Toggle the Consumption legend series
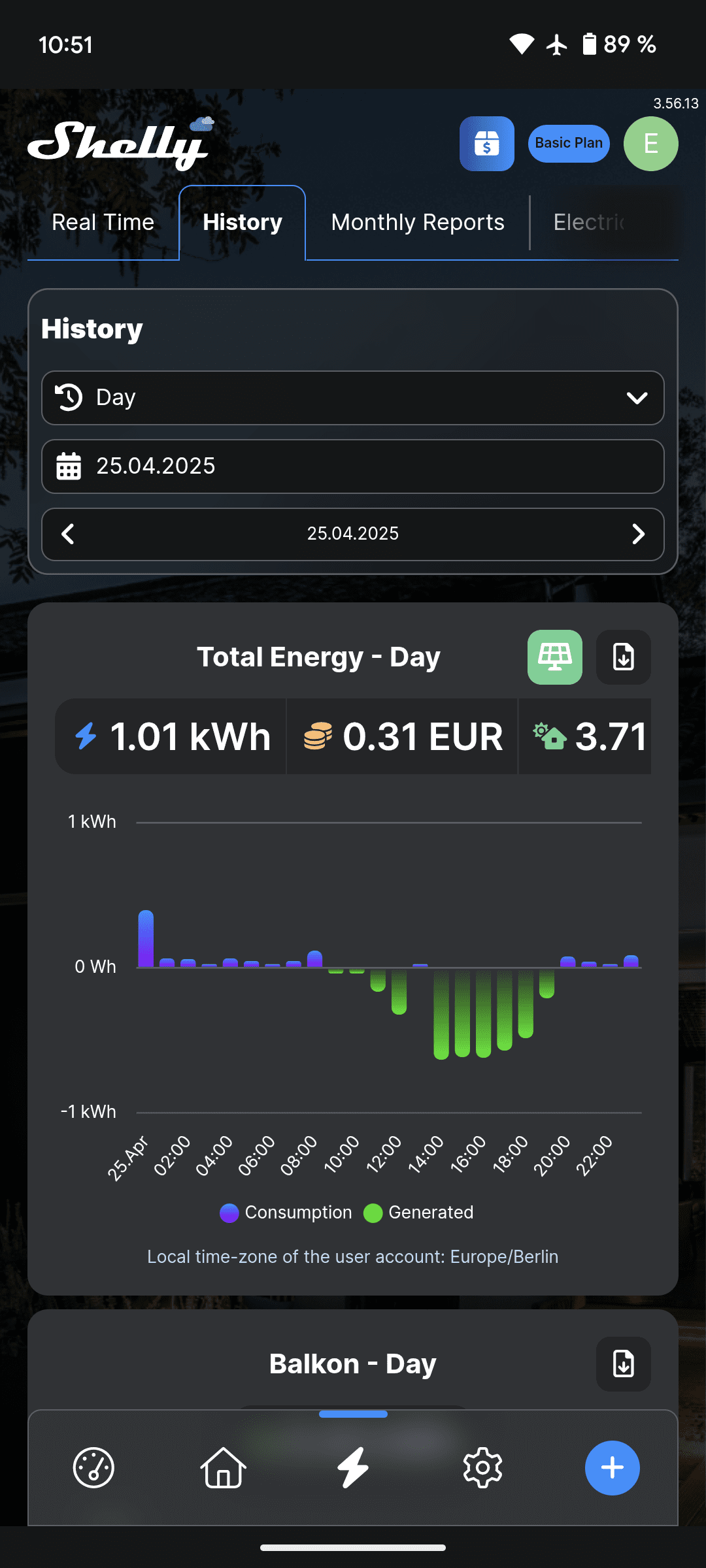706x1568 pixels. (286, 1213)
